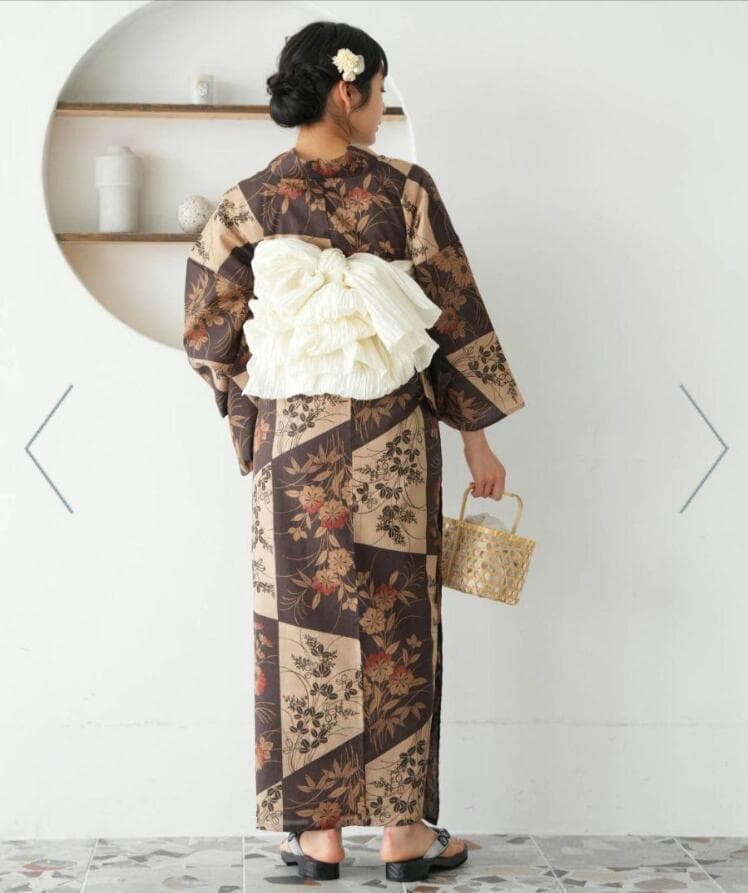Go to the previous product photo
Image resolution: width=748 pixels, height=893 pixels.
click(48, 449)
